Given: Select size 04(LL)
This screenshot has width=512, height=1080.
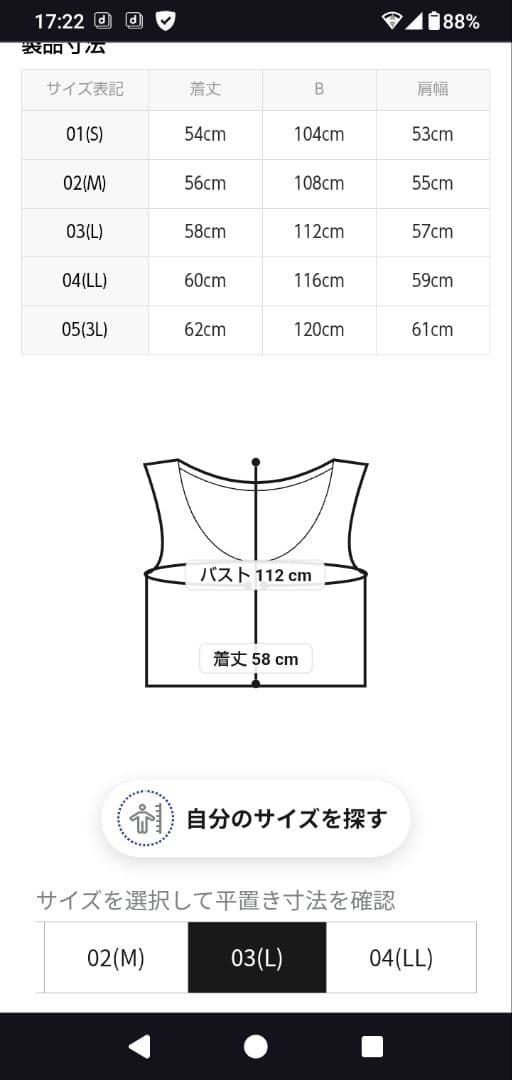Looking at the screenshot, I should coord(401,958).
